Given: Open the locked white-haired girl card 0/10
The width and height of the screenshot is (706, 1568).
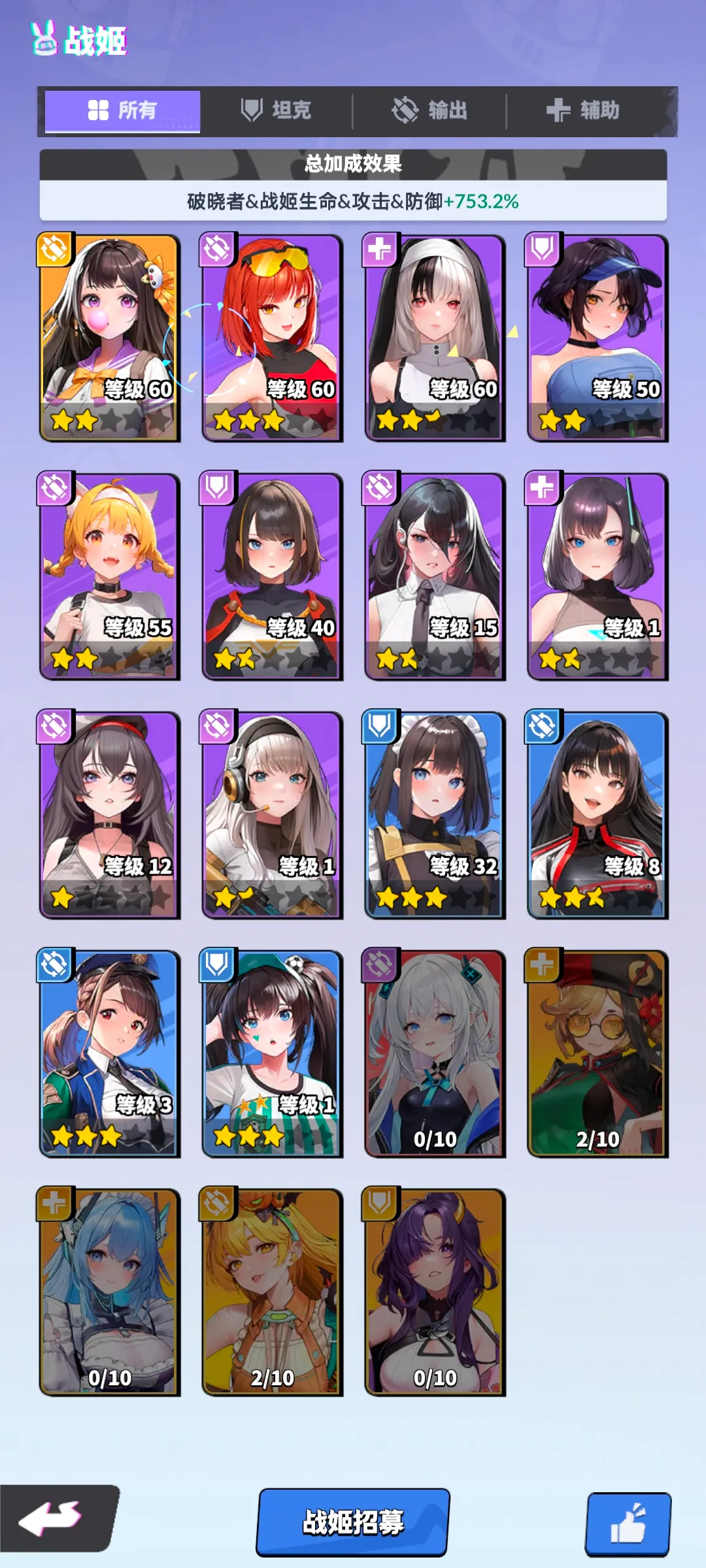Looking at the screenshot, I should pyautogui.click(x=435, y=1053).
